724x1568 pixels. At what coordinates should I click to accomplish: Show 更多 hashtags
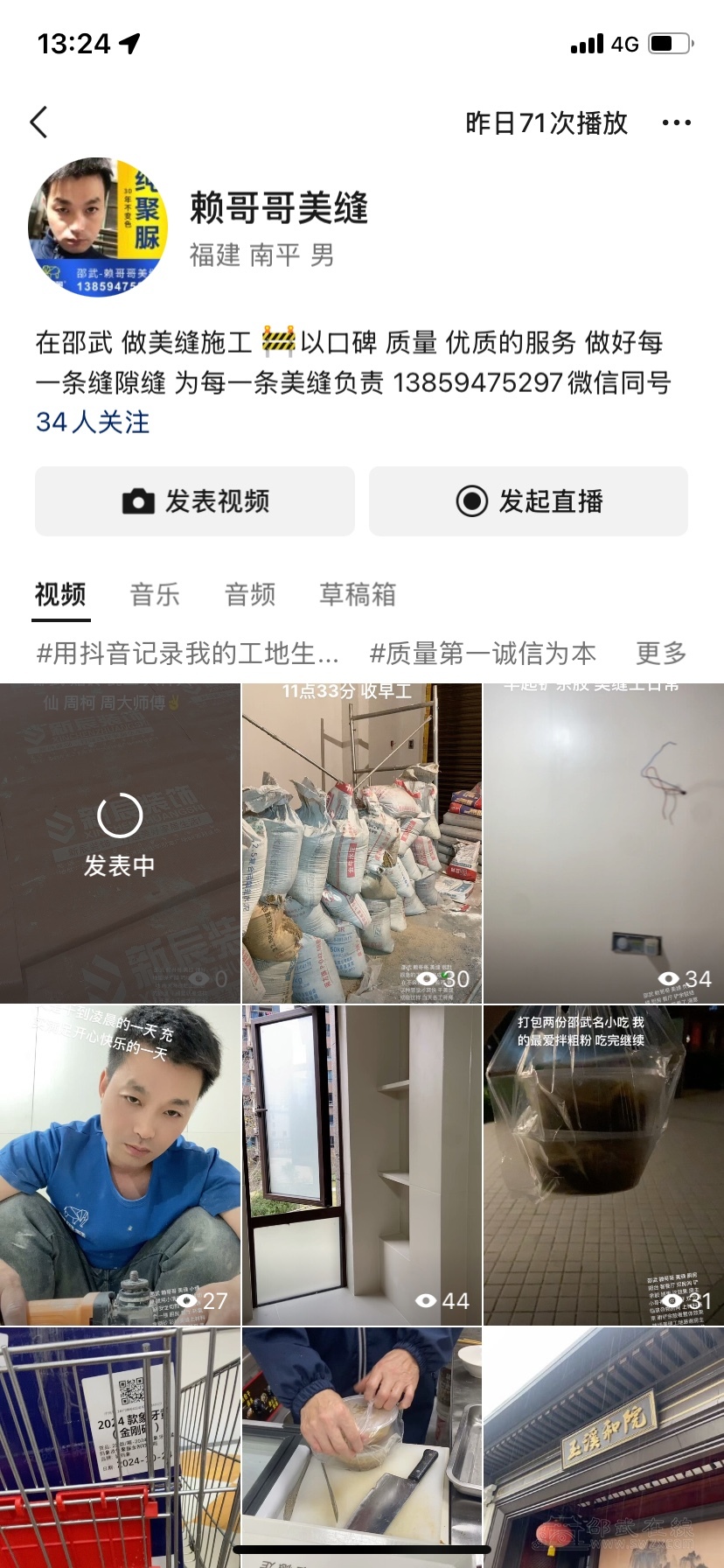(661, 654)
